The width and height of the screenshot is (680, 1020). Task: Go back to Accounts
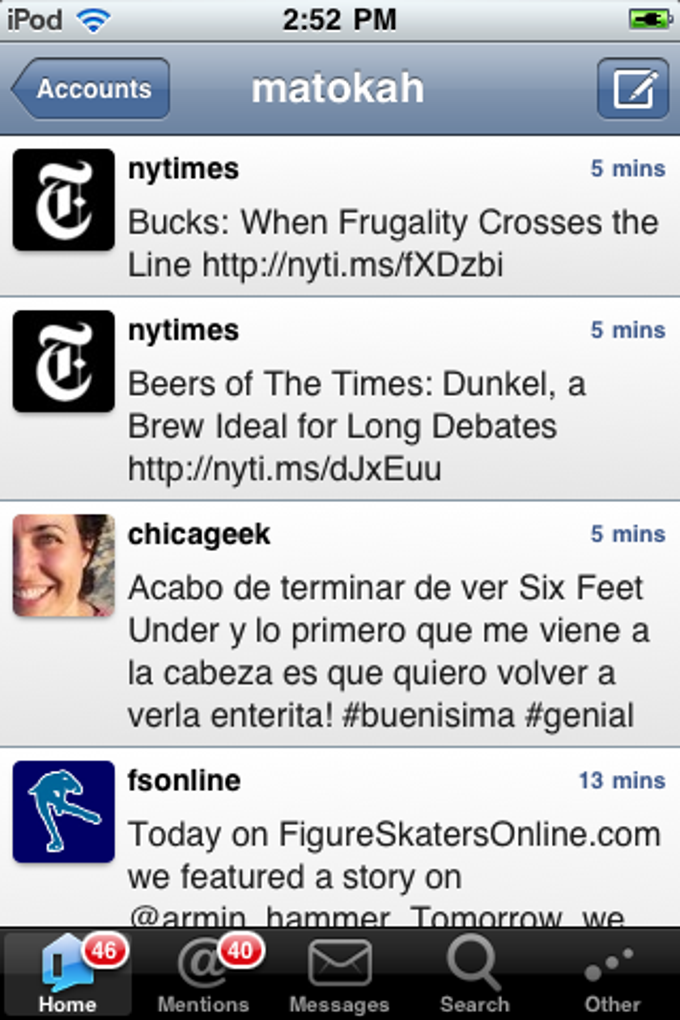point(91,89)
